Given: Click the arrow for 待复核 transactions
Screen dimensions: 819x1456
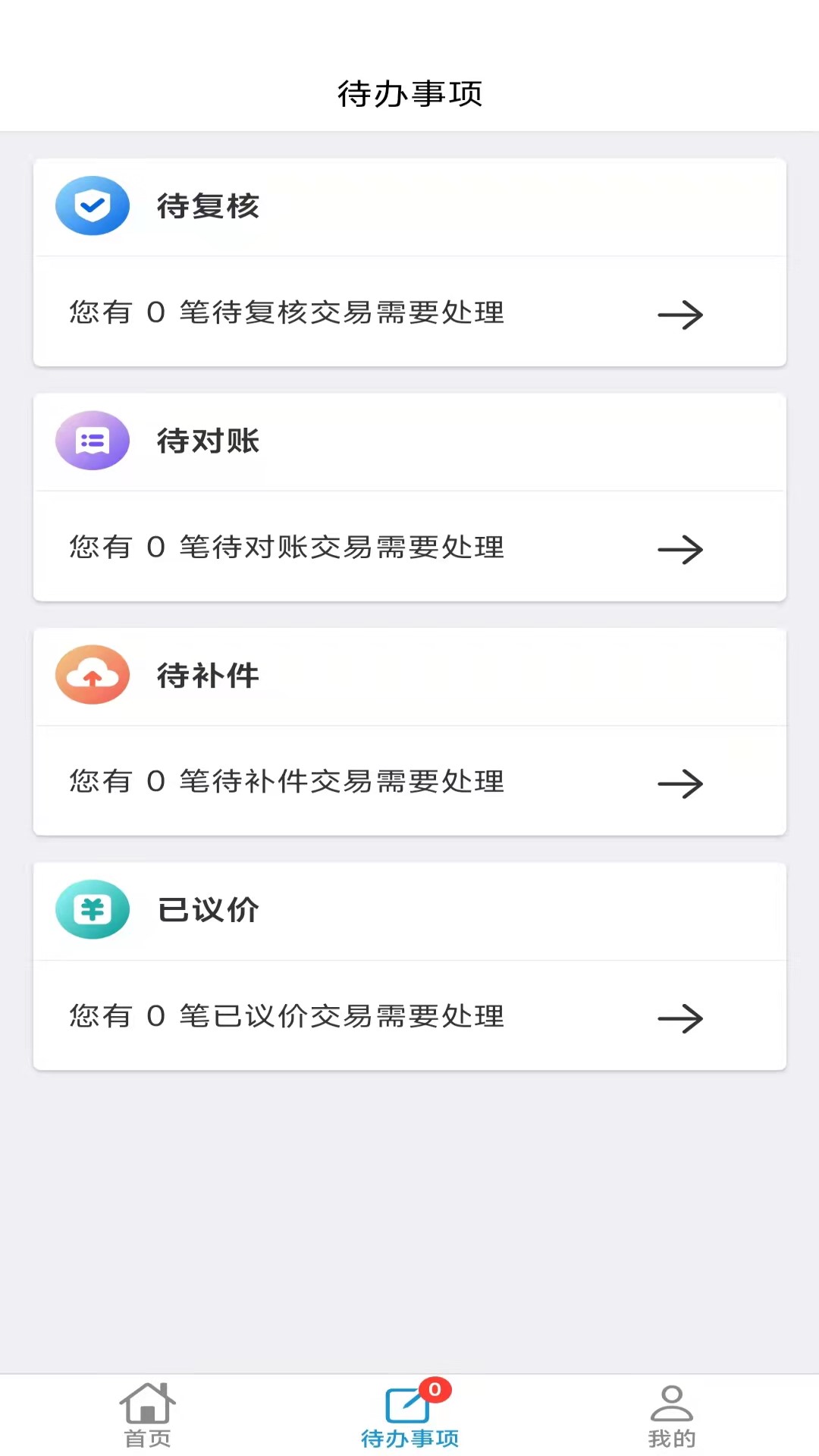Looking at the screenshot, I should [681, 315].
